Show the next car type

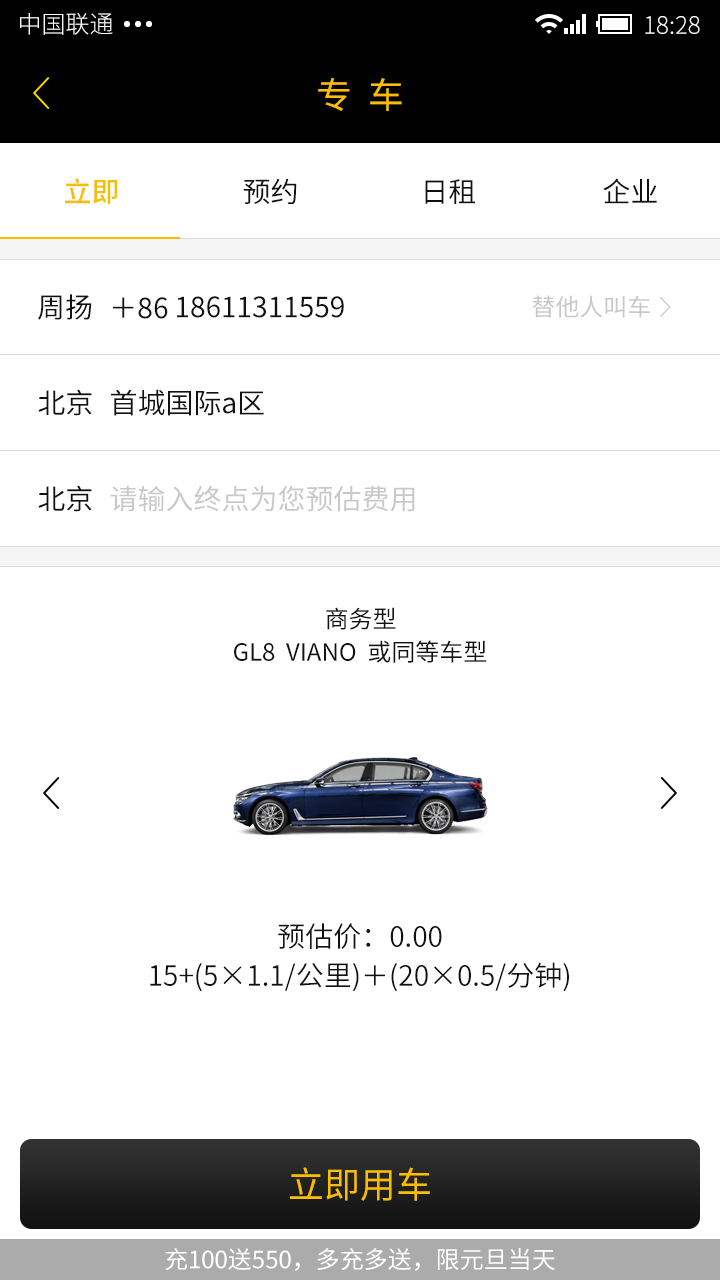tap(668, 793)
